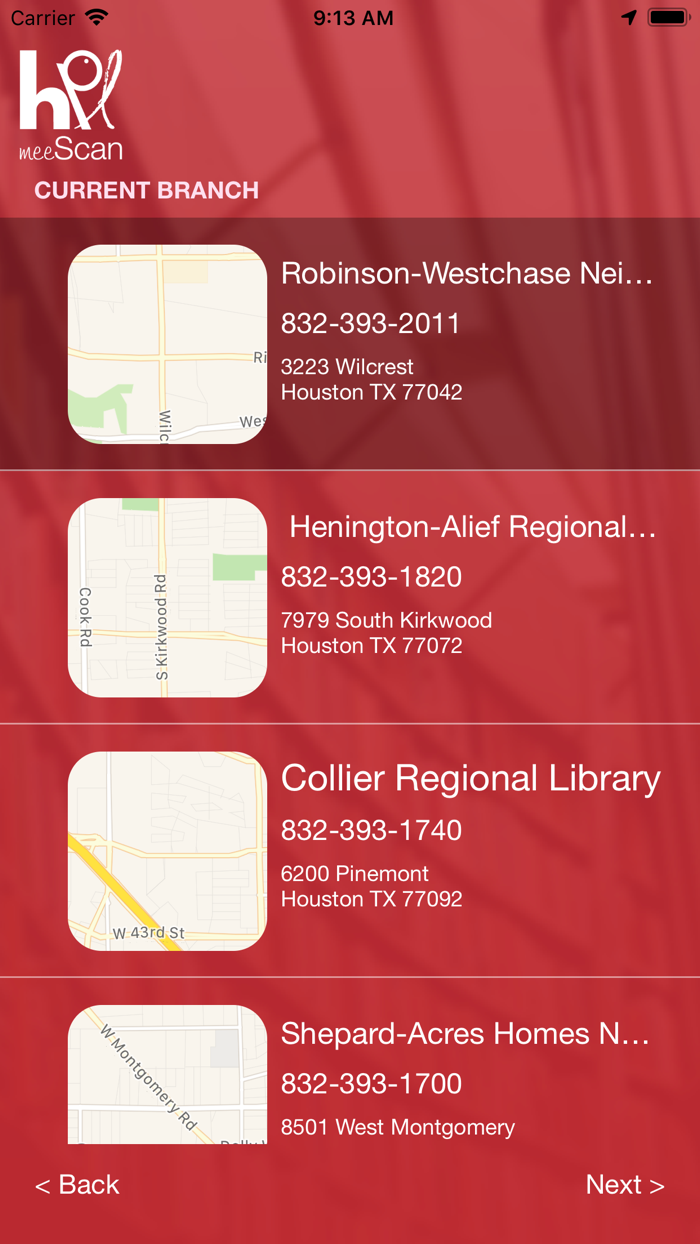Pick the Shepard-Acres Homes branch
Image resolution: width=700 pixels, height=1244 pixels.
[350, 1061]
